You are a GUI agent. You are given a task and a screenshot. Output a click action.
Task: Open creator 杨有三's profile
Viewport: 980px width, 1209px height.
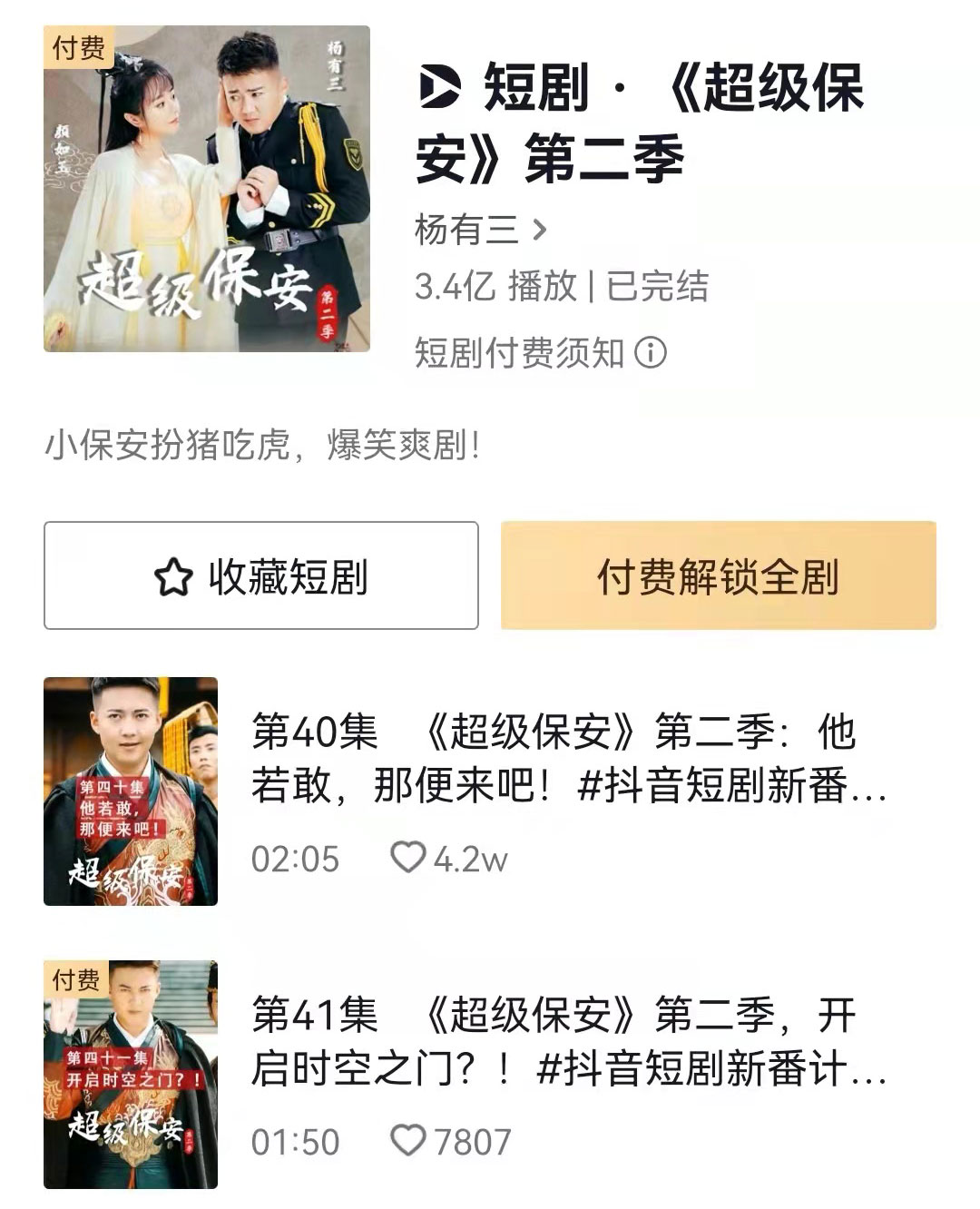pos(481,230)
